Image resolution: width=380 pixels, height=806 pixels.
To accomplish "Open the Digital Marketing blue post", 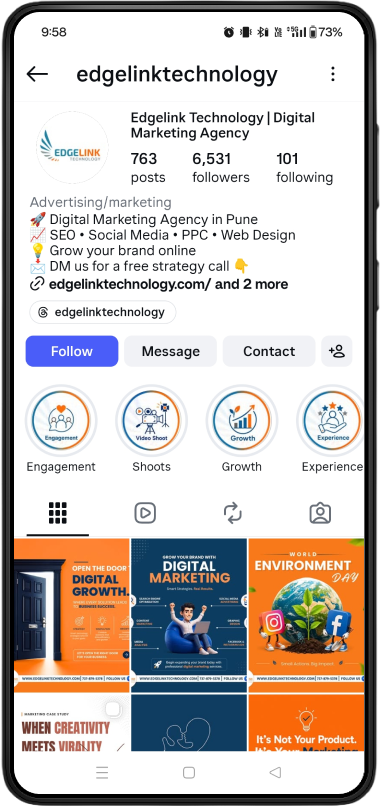I will [189, 615].
